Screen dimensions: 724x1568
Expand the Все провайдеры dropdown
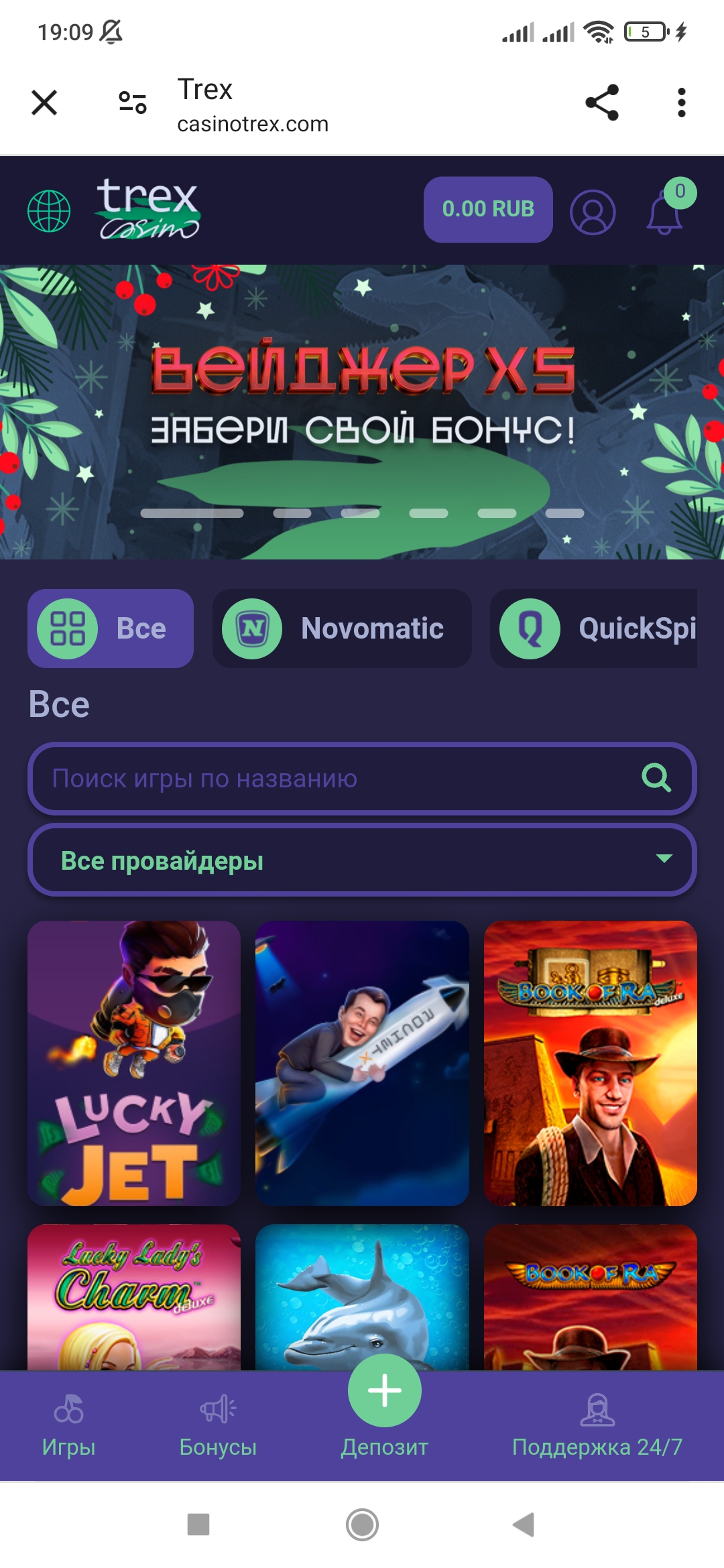362,860
